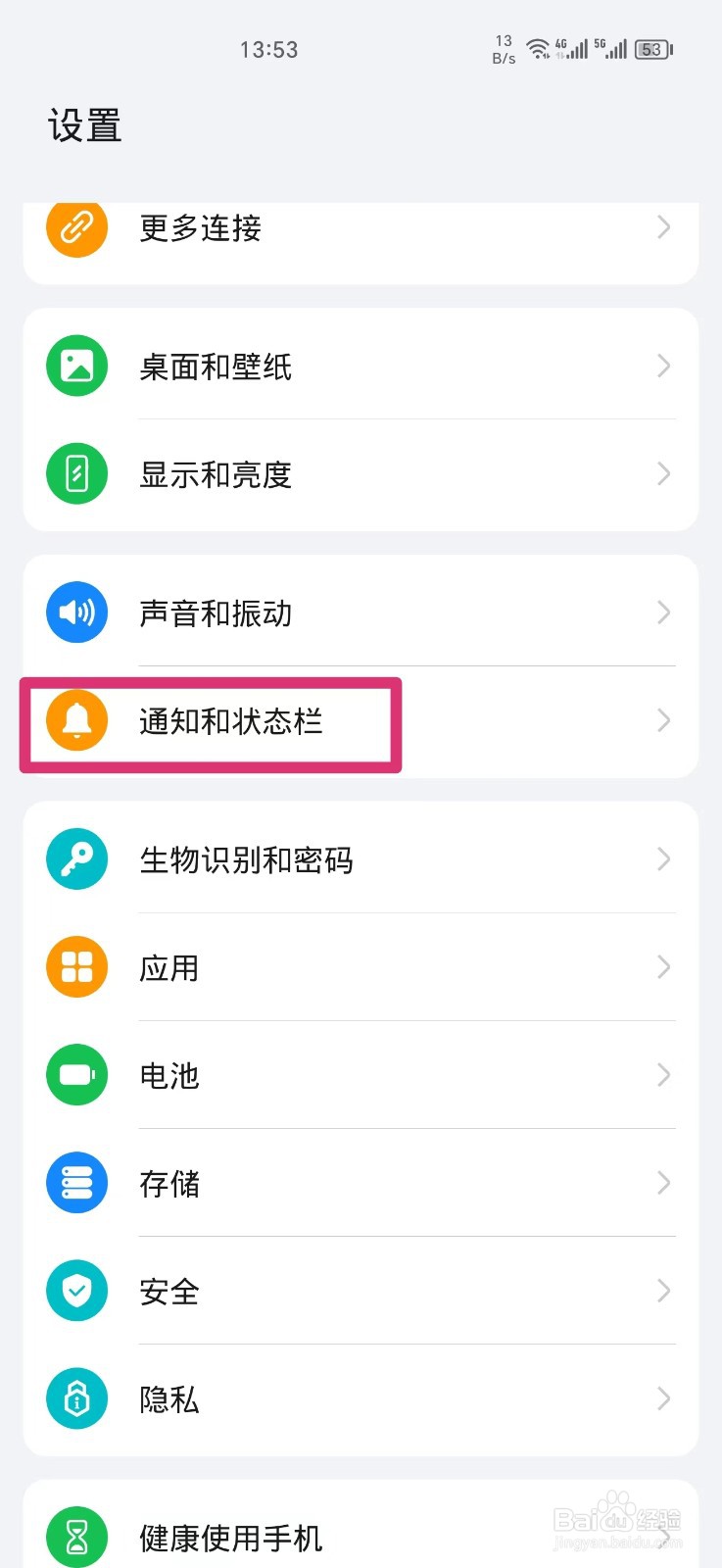The image size is (722, 1568).
Task: Open the 隐私 privacy lock icon
Action: [x=76, y=1398]
